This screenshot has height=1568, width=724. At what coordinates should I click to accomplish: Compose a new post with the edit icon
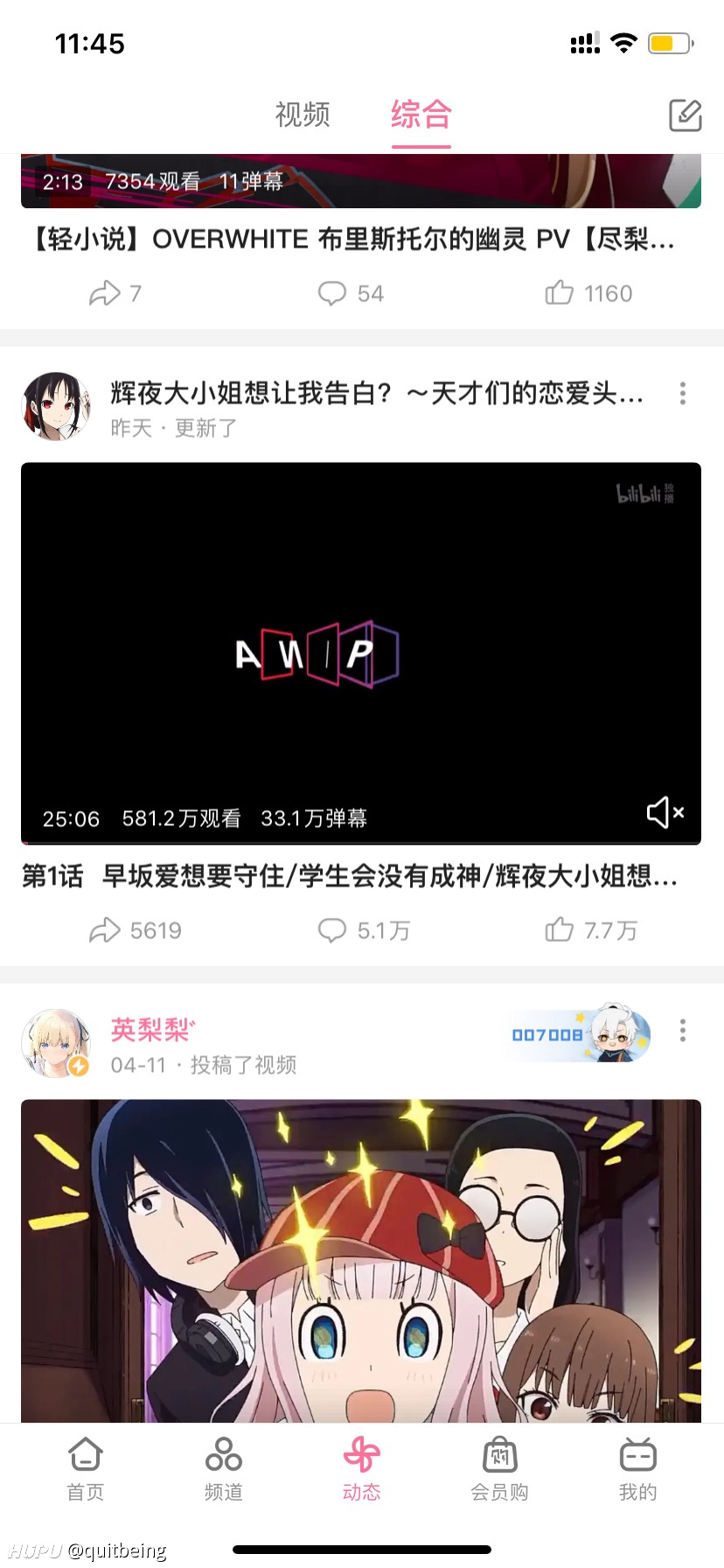coord(686,115)
